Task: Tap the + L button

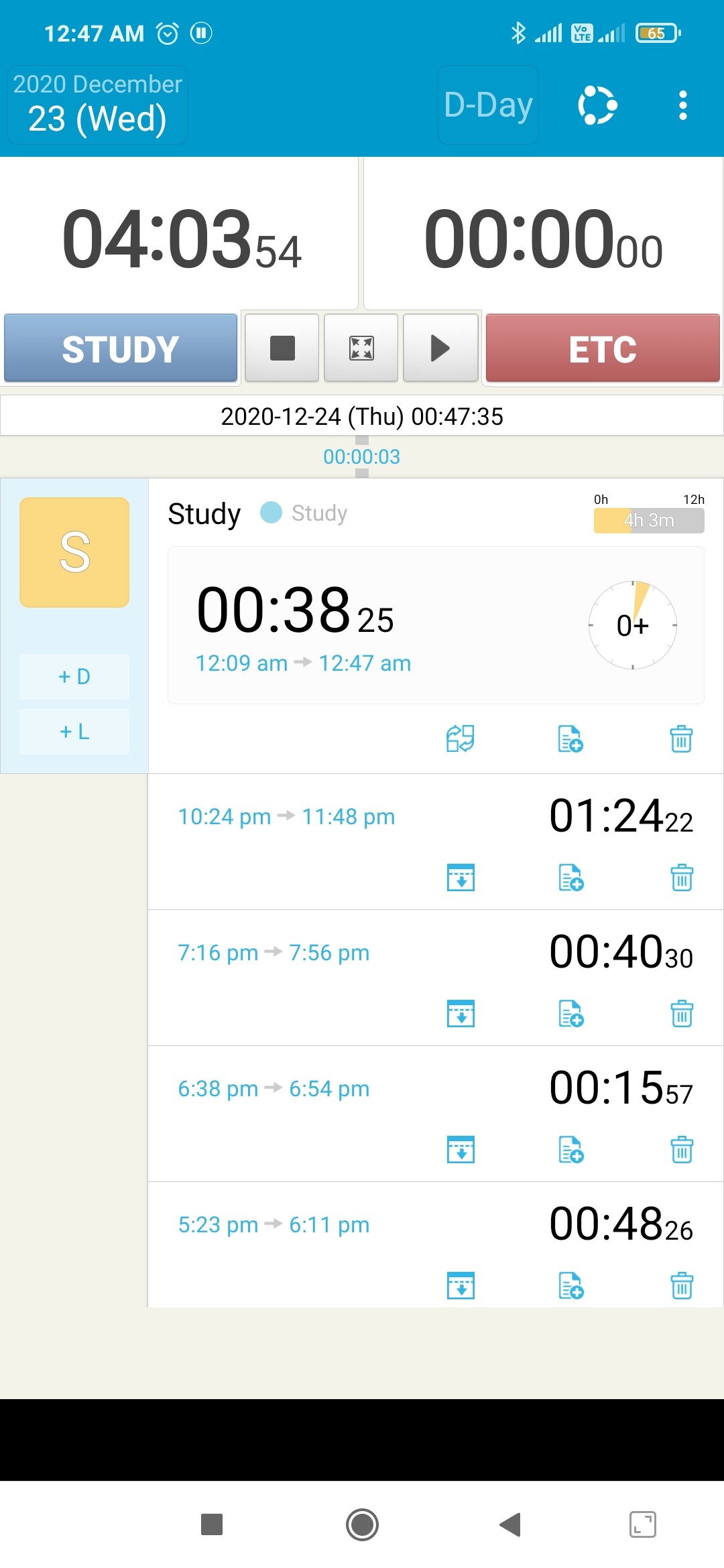Action: coord(74,732)
